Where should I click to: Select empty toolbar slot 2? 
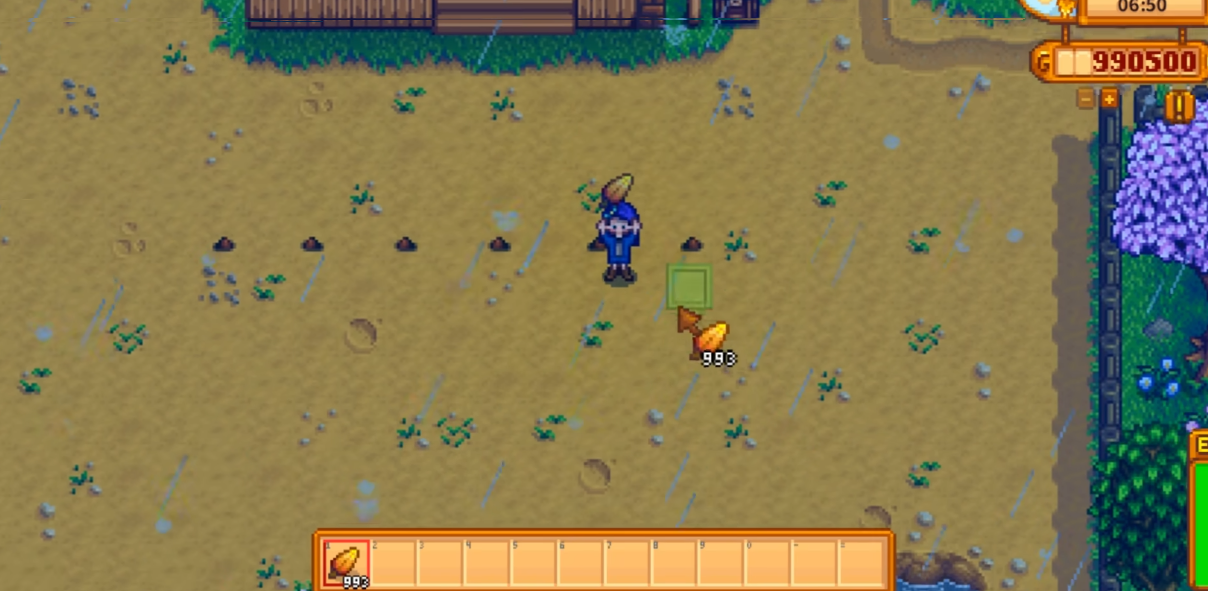click(x=393, y=563)
